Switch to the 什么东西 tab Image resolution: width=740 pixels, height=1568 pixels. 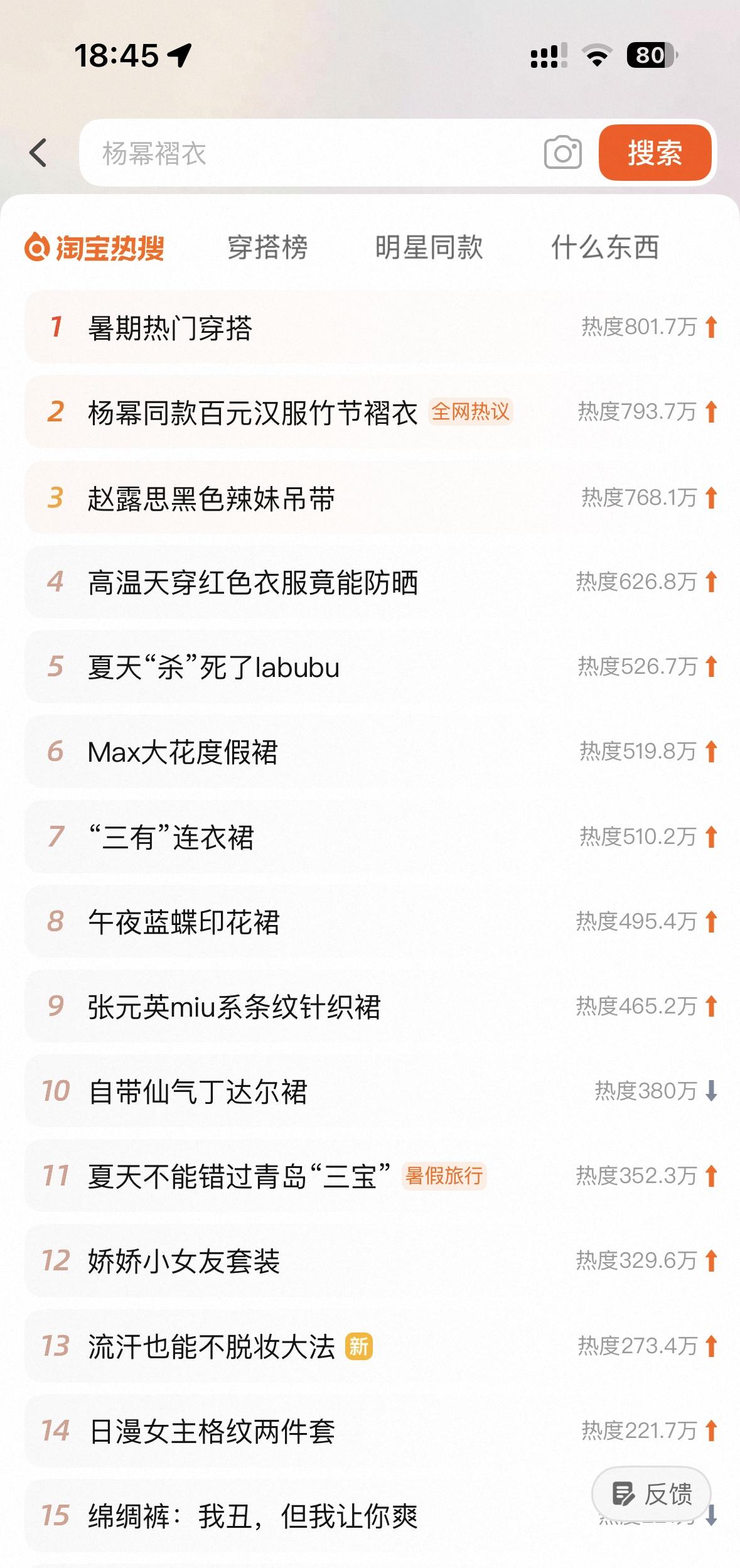pos(605,247)
